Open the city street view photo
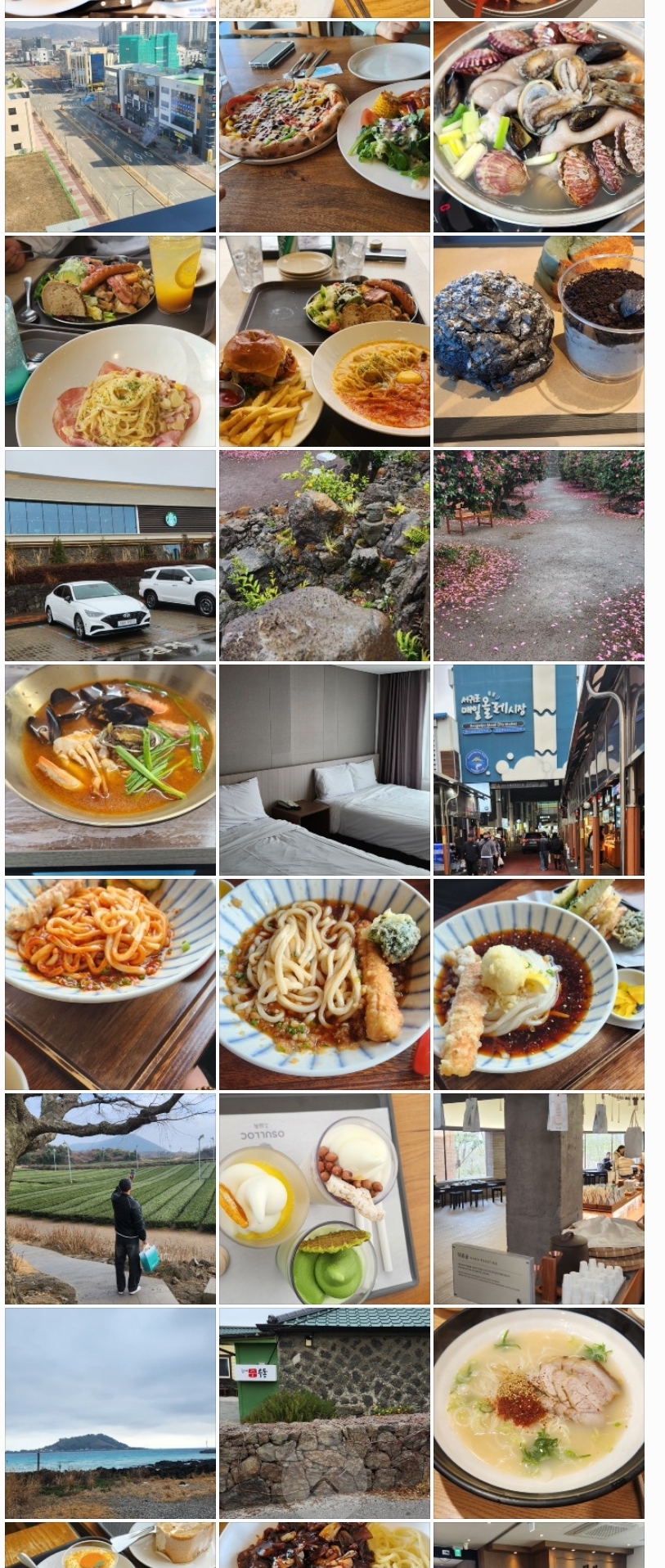The height and width of the screenshot is (1568, 665). 110,127
